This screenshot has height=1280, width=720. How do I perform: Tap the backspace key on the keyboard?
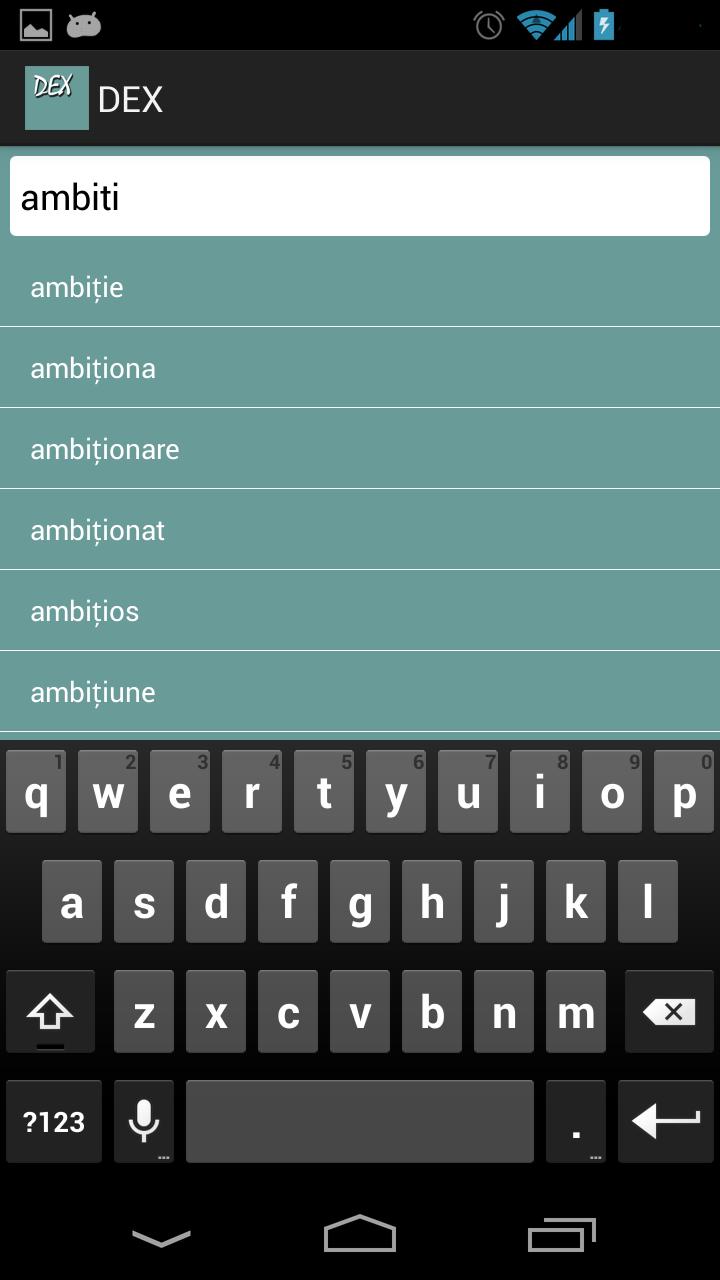tap(669, 1012)
